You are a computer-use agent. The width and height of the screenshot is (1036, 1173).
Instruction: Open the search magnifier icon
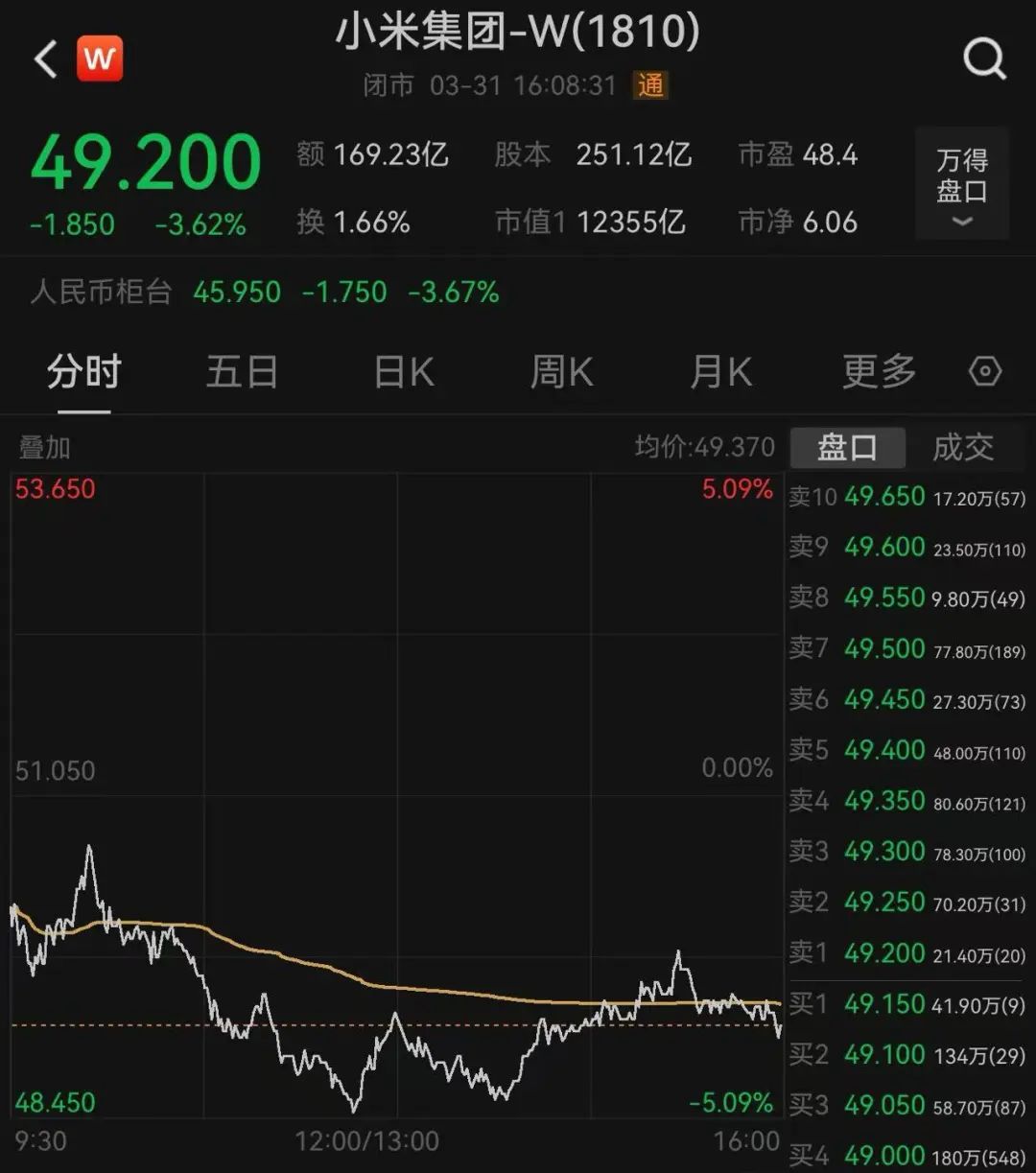pyautogui.click(x=984, y=59)
